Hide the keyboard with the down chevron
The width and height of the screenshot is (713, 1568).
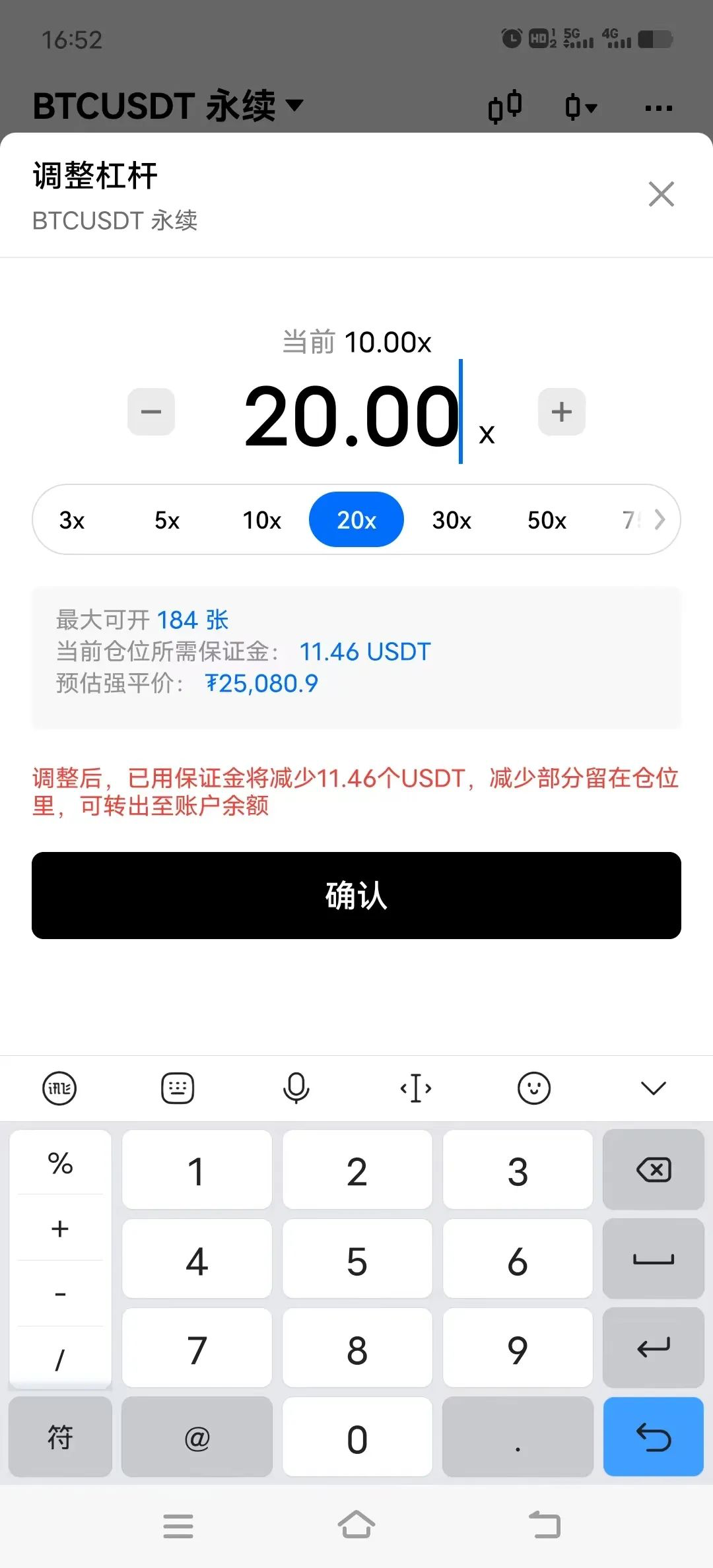[x=654, y=1088]
